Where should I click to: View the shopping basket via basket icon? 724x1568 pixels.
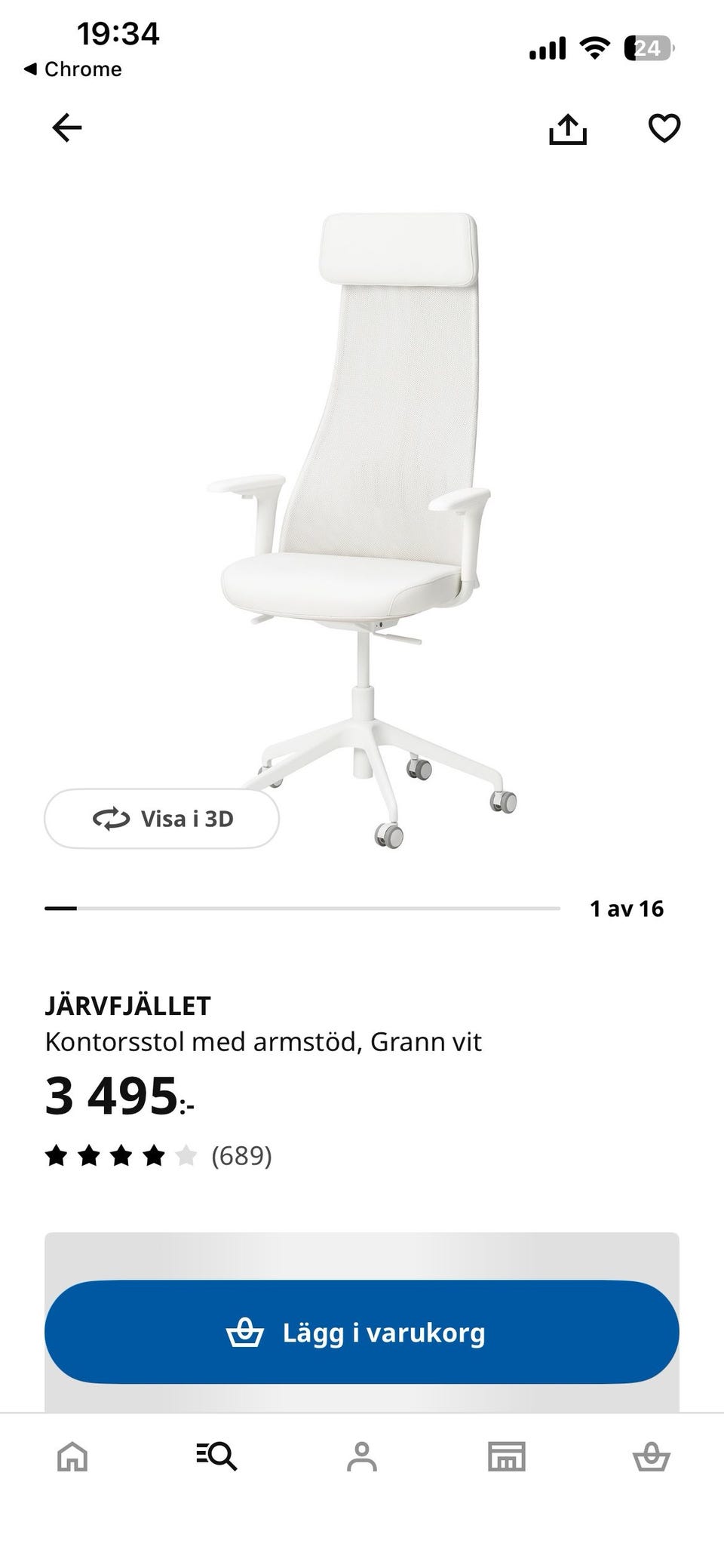pos(652,1457)
